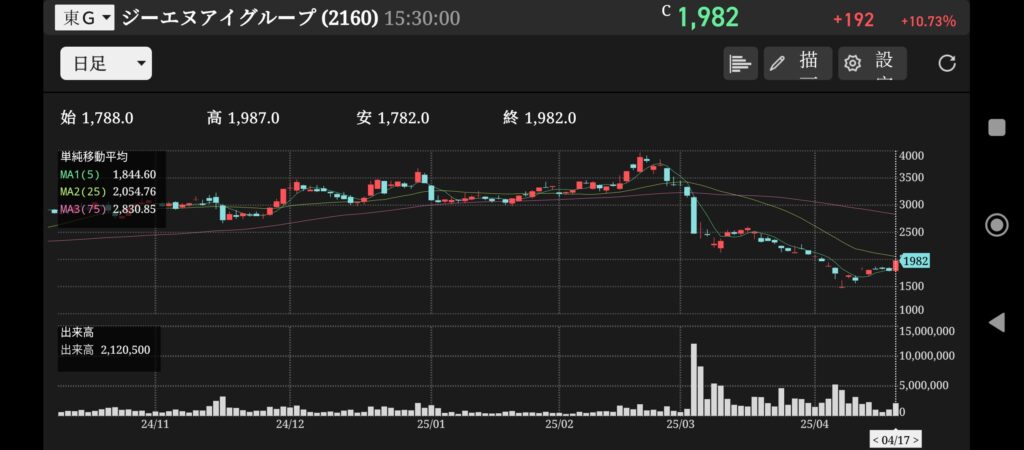Screen dimensions: 1024x450
Task: Open the 描画 drawing tool
Action: tap(797, 63)
